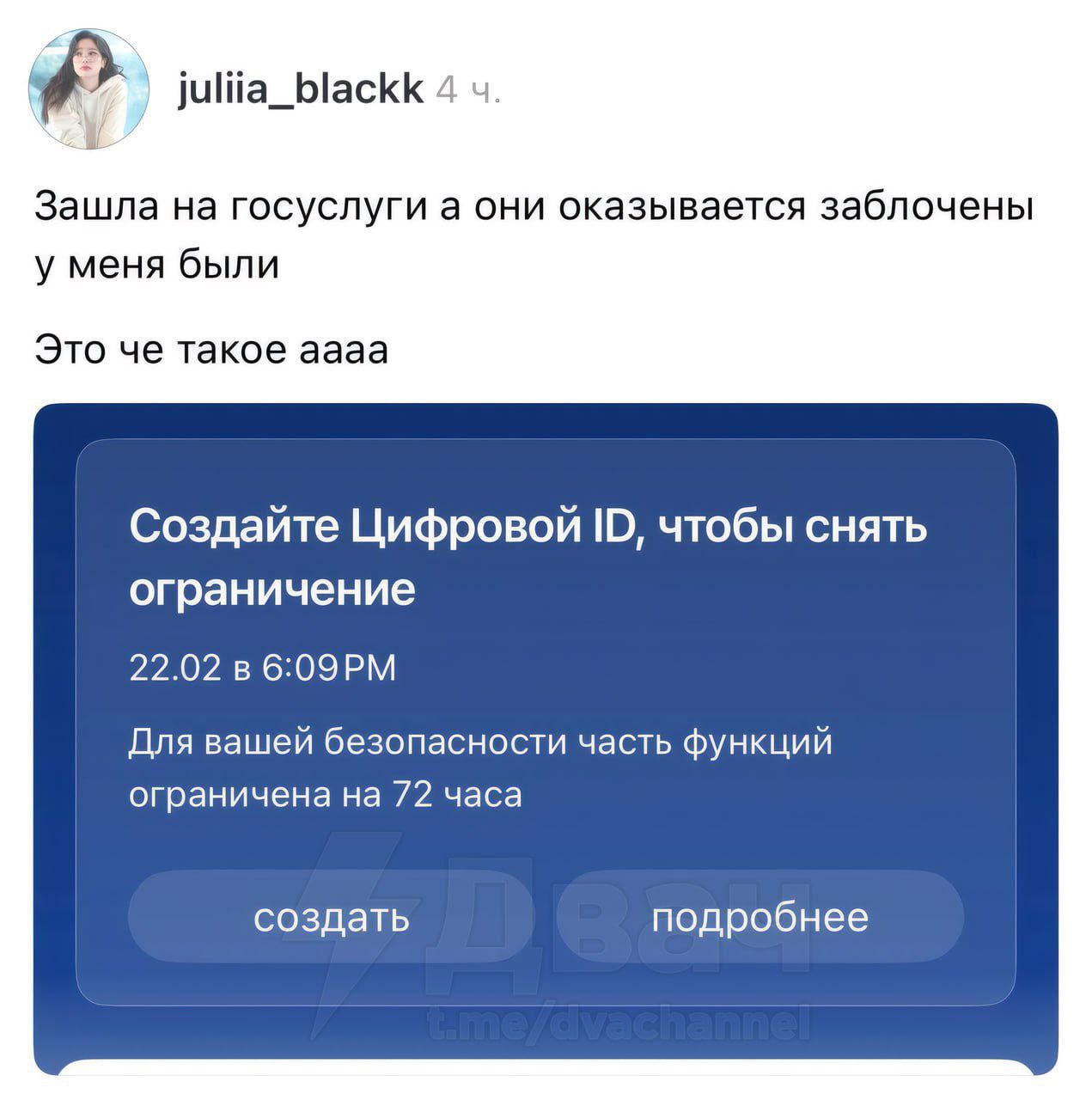Open the juliia_blackk username link
This screenshot has height=1100, width=1092.
coord(300,89)
